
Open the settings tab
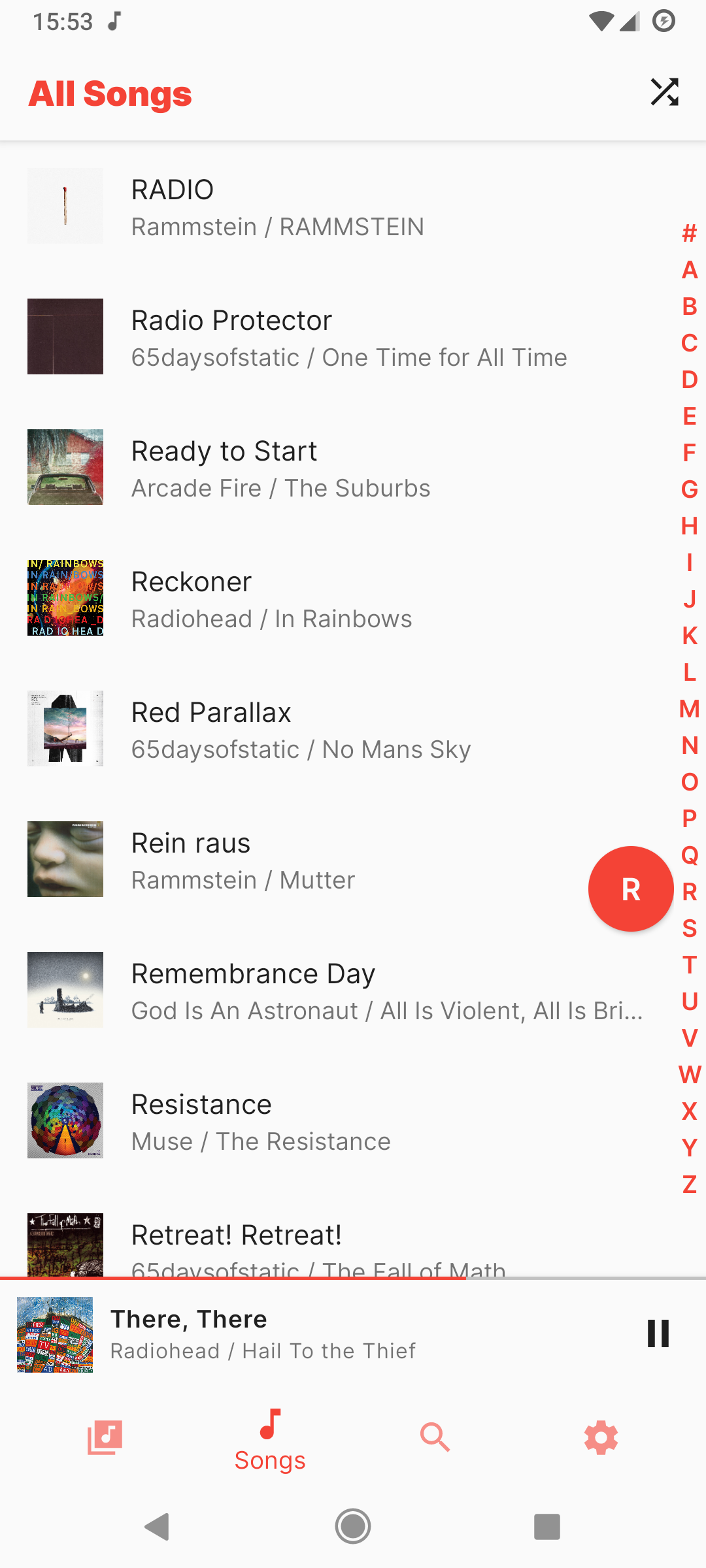601,1437
